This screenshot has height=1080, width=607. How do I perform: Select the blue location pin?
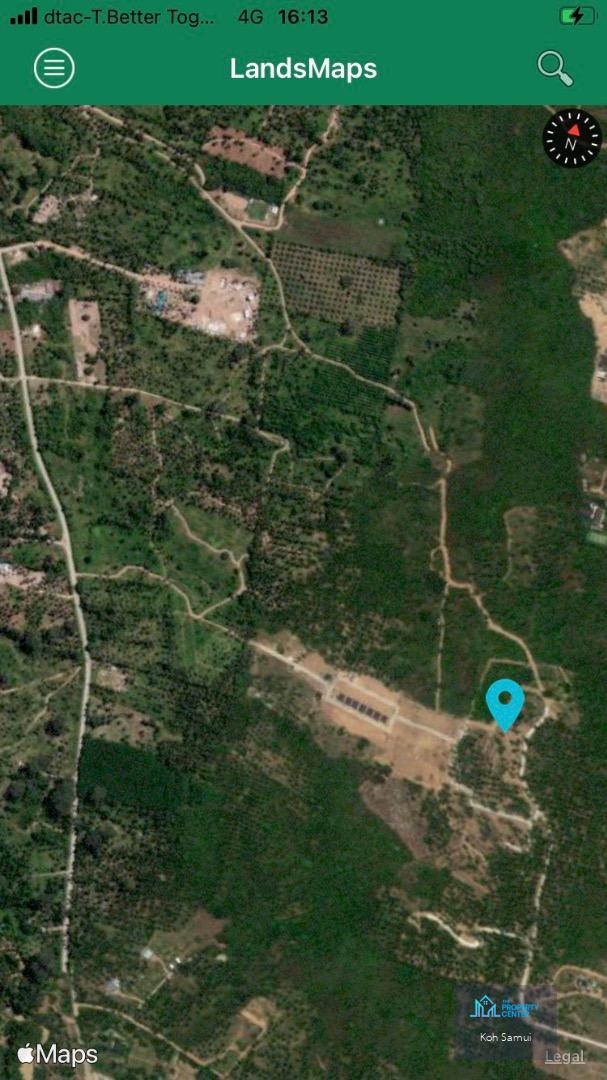505,705
